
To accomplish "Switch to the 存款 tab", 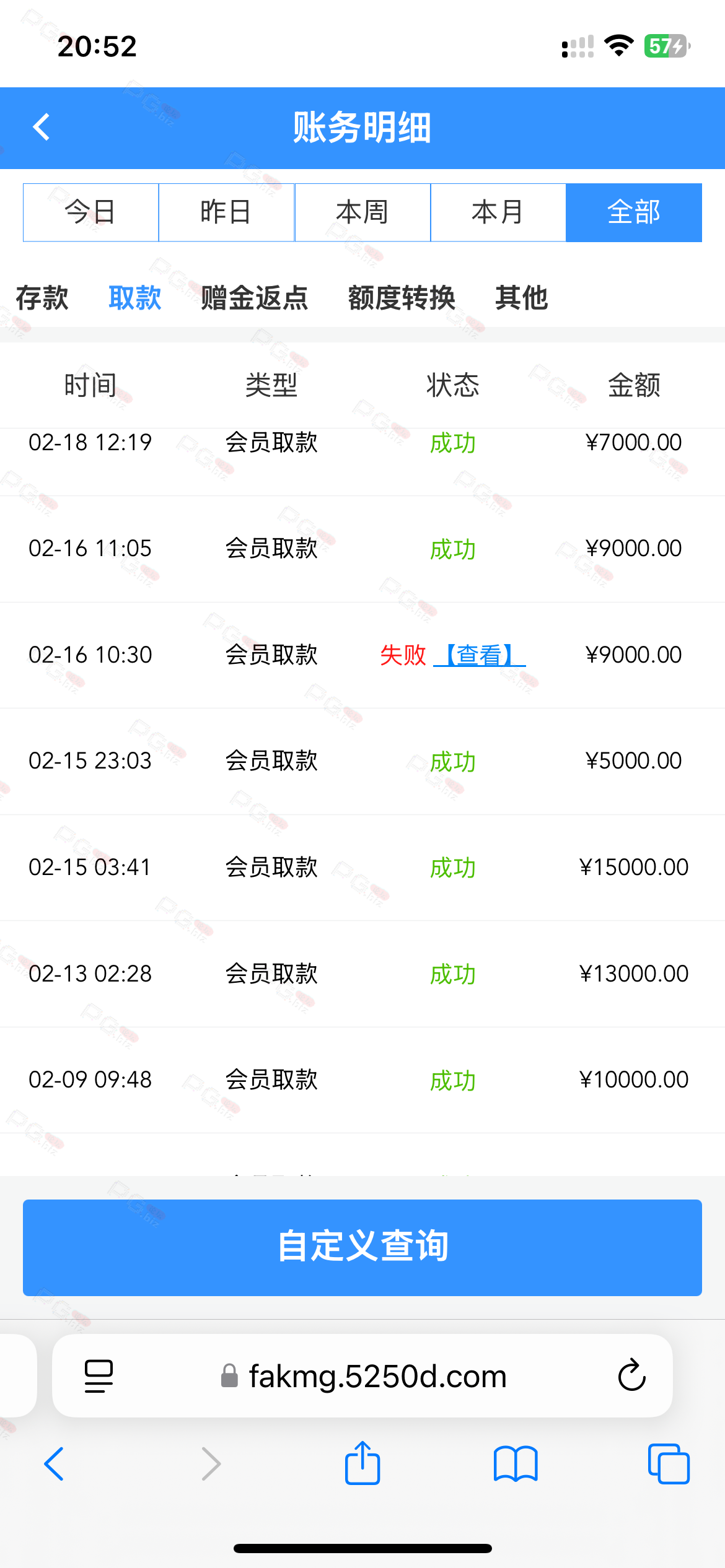I will [42, 298].
